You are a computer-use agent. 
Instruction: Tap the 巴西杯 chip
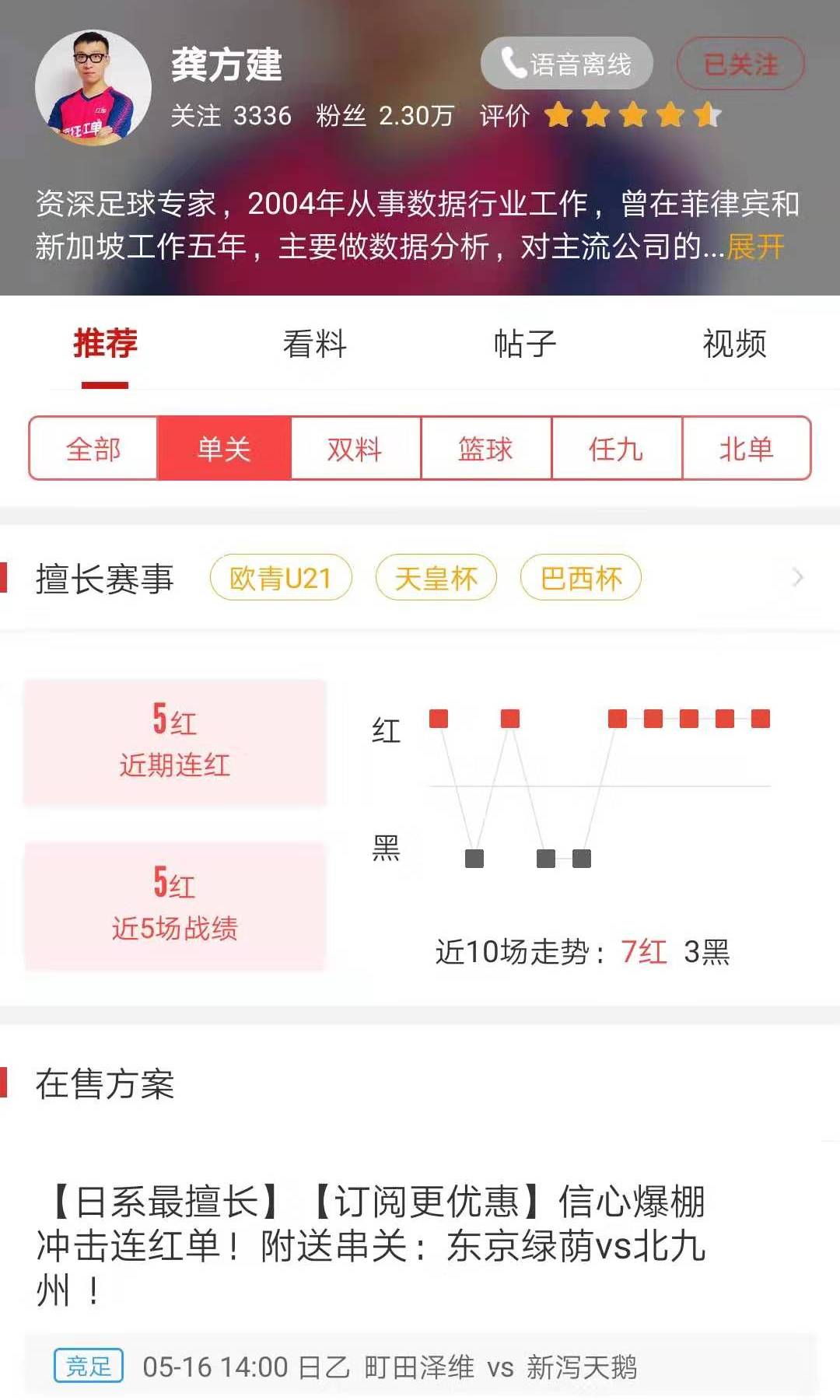[x=580, y=578]
